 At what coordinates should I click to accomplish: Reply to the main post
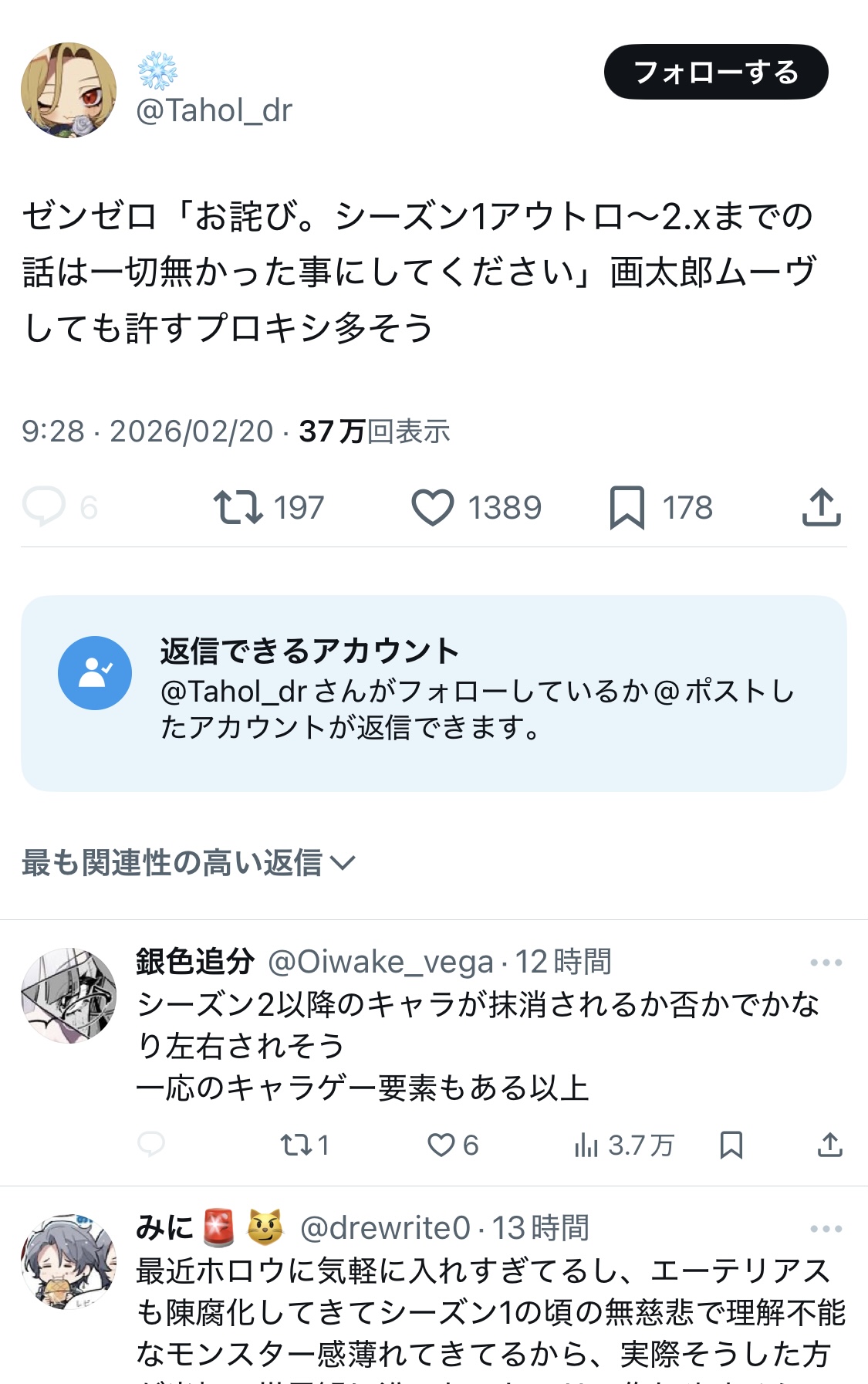click(44, 507)
